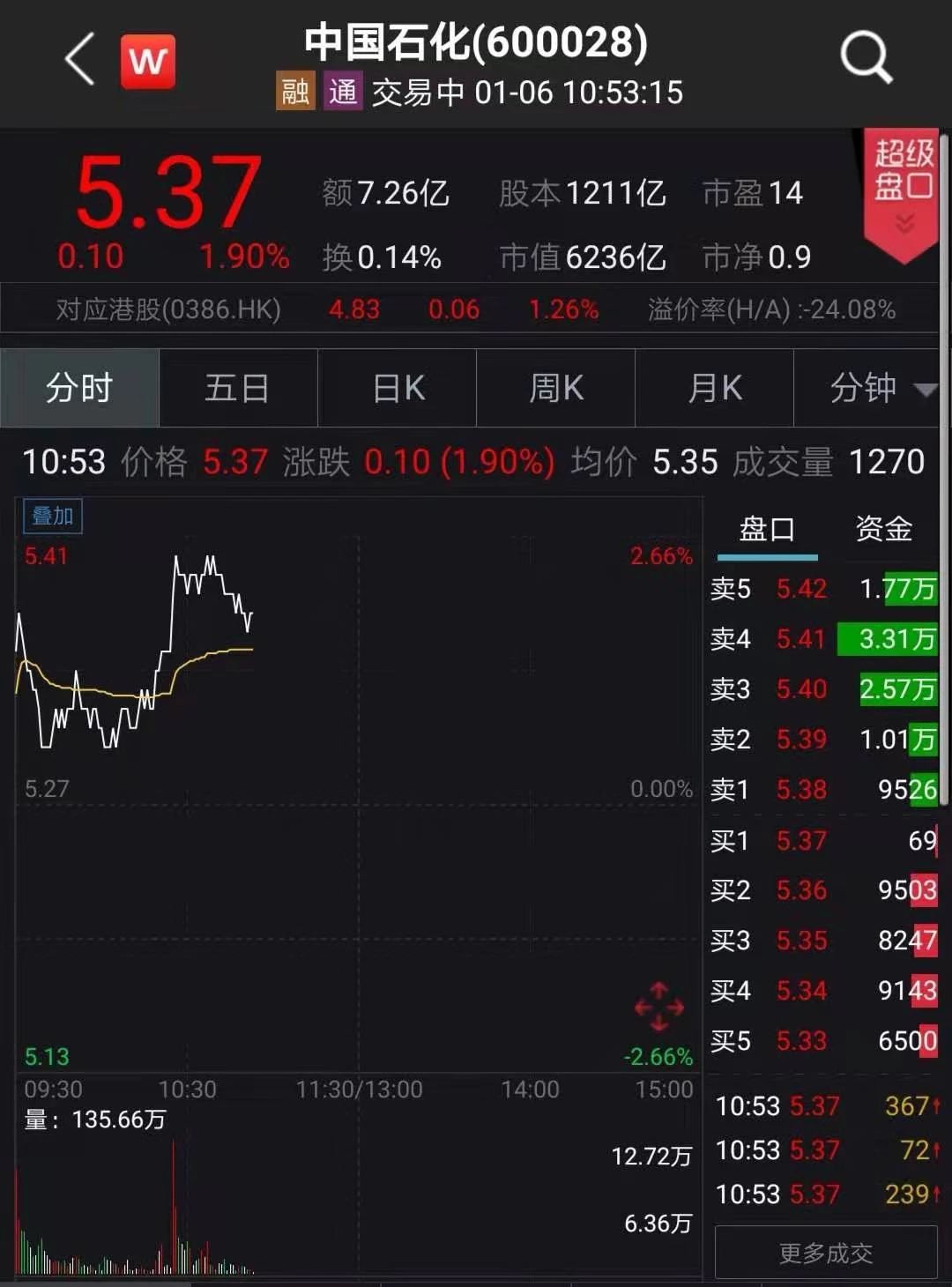Switch to the 资金 tab
Screen dimensions: 952x1287
coord(883,530)
